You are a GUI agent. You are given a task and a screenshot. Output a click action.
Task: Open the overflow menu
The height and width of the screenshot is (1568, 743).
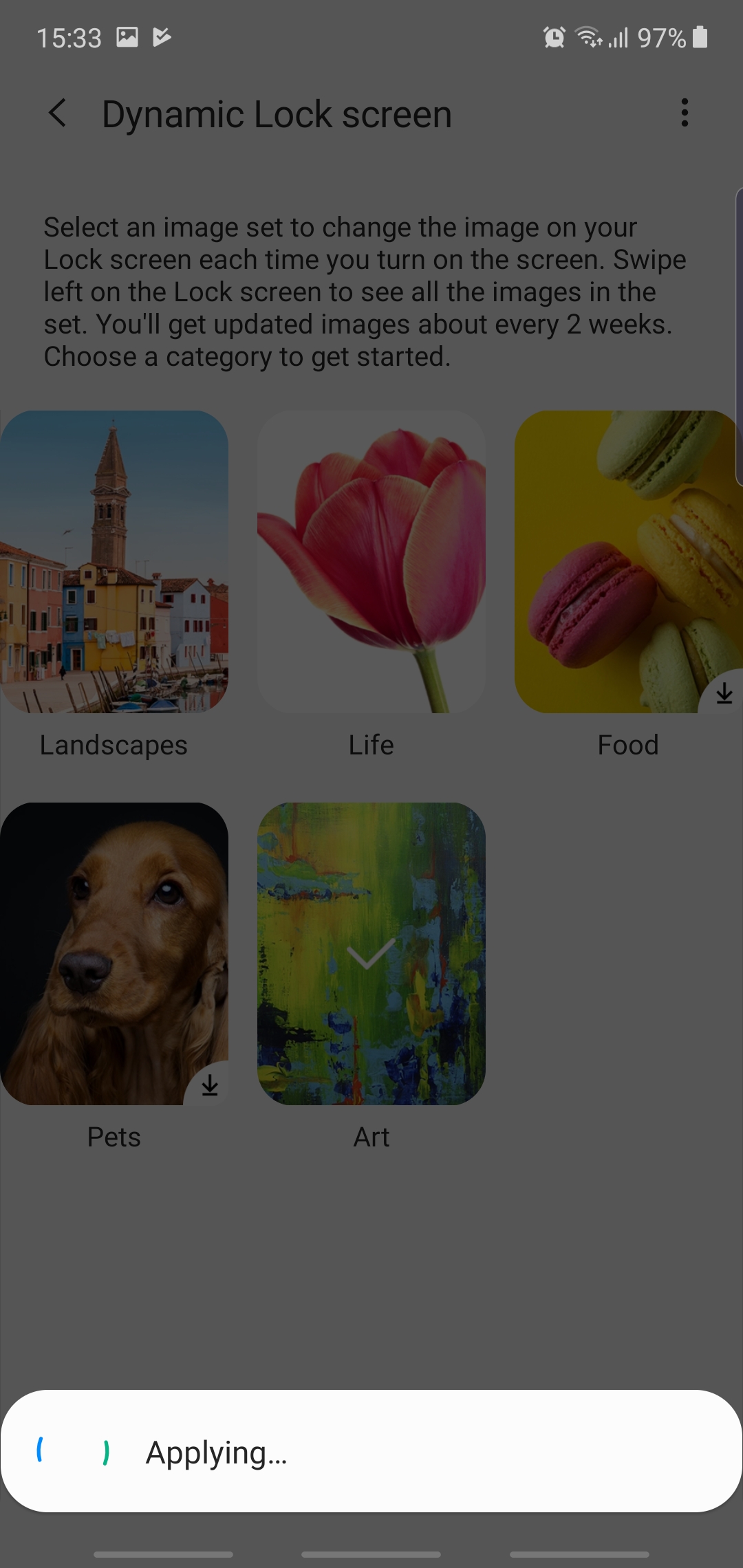click(x=684, y=113)
